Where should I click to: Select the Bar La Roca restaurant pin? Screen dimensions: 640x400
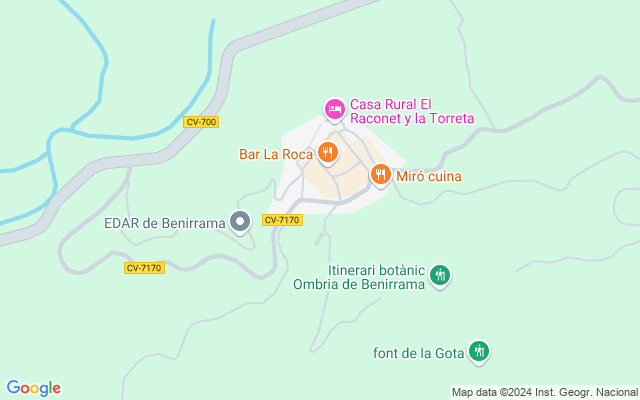point(327,153)
